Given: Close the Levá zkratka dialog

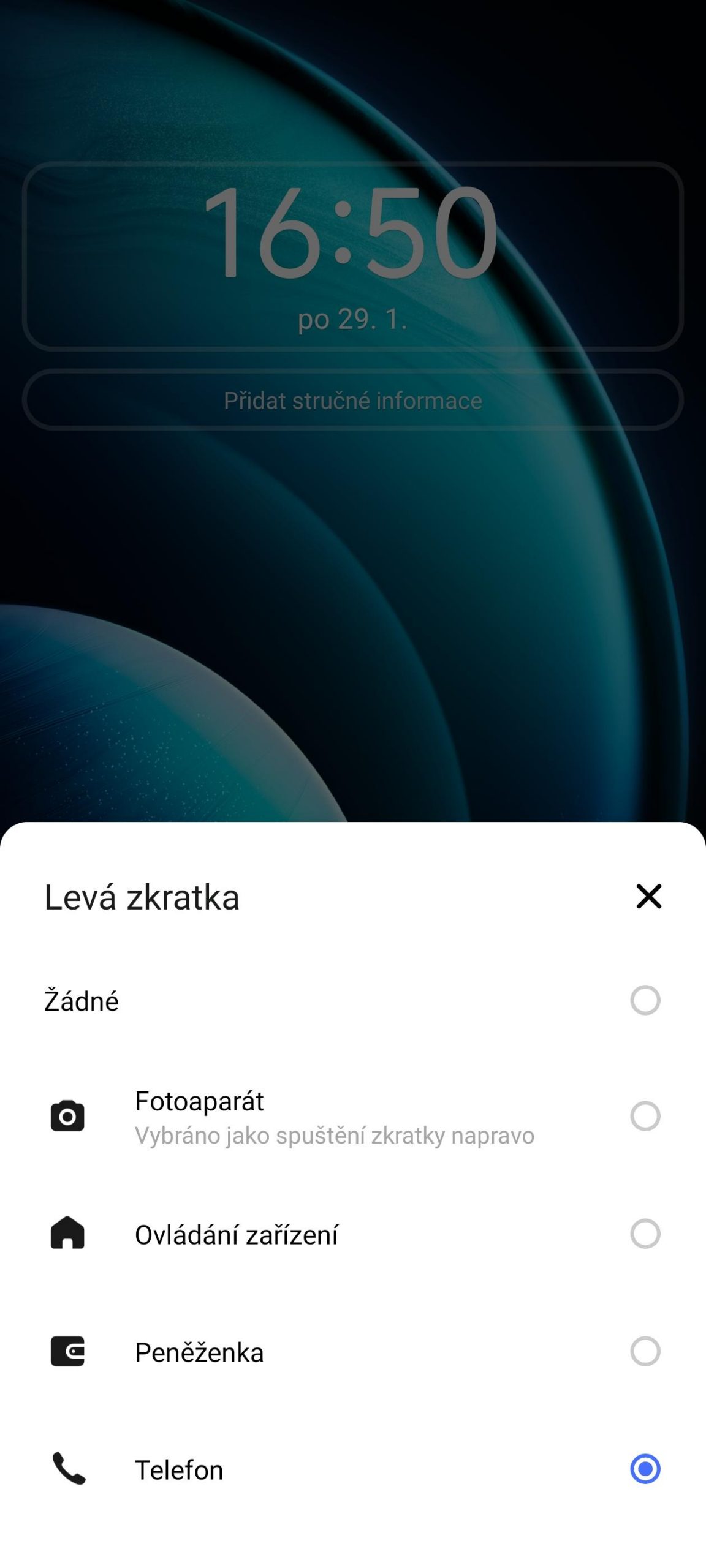Looking at the screenshot, I should point(649,896).
